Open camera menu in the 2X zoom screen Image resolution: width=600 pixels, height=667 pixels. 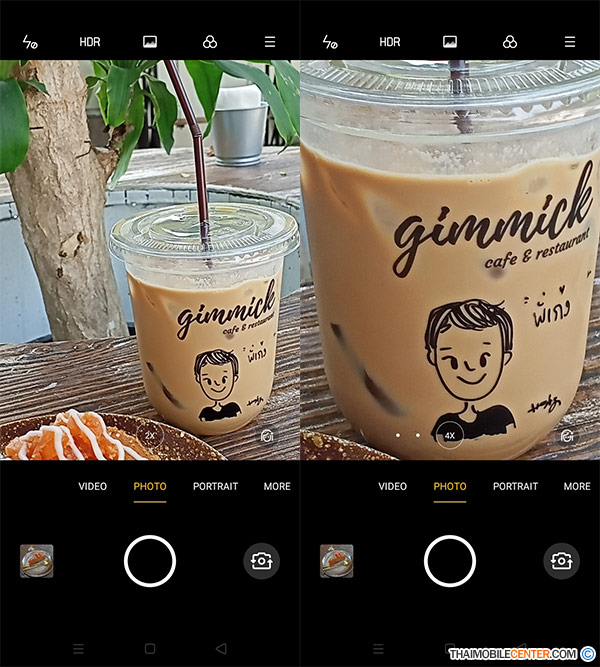coord(270,42)
